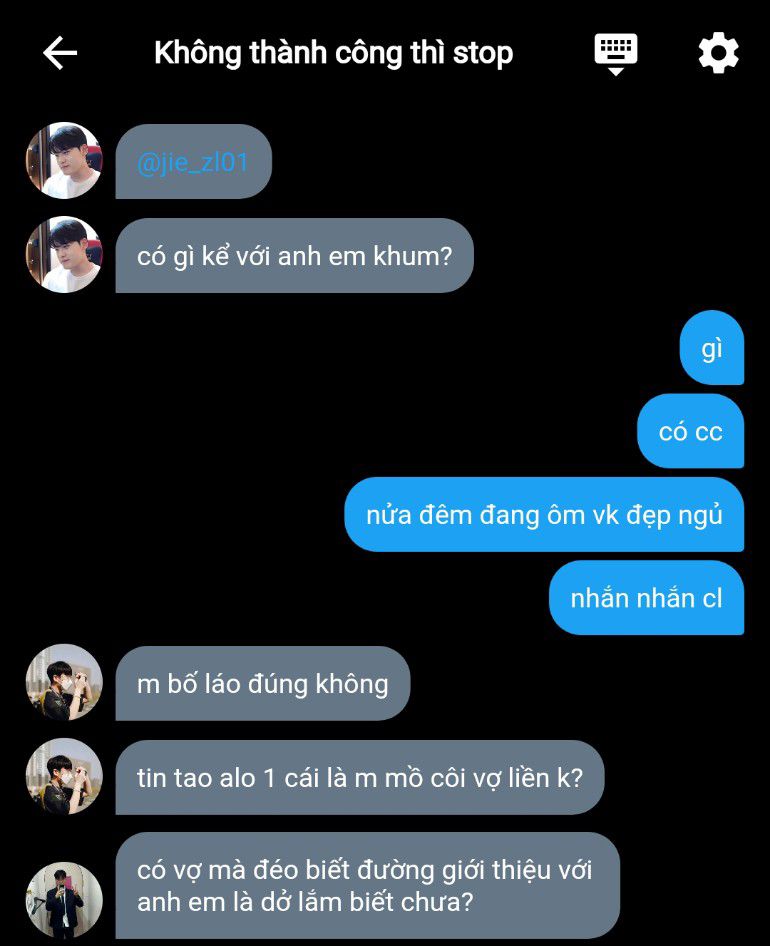Open avatar beside "m bố láo đúng không"
770x946 pixels.
pos(64,682)
